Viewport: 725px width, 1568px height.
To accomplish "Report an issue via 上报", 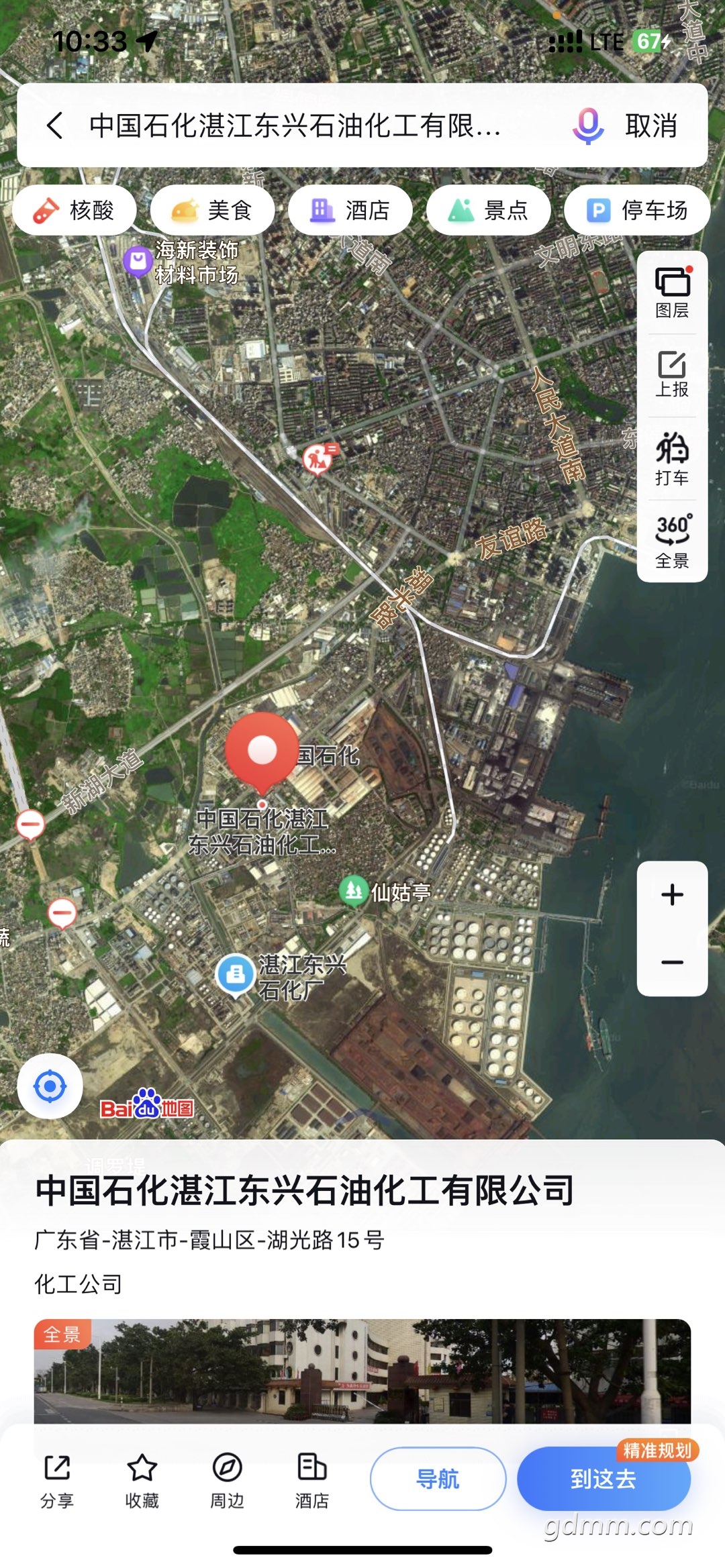I will [x=672, y=374].
